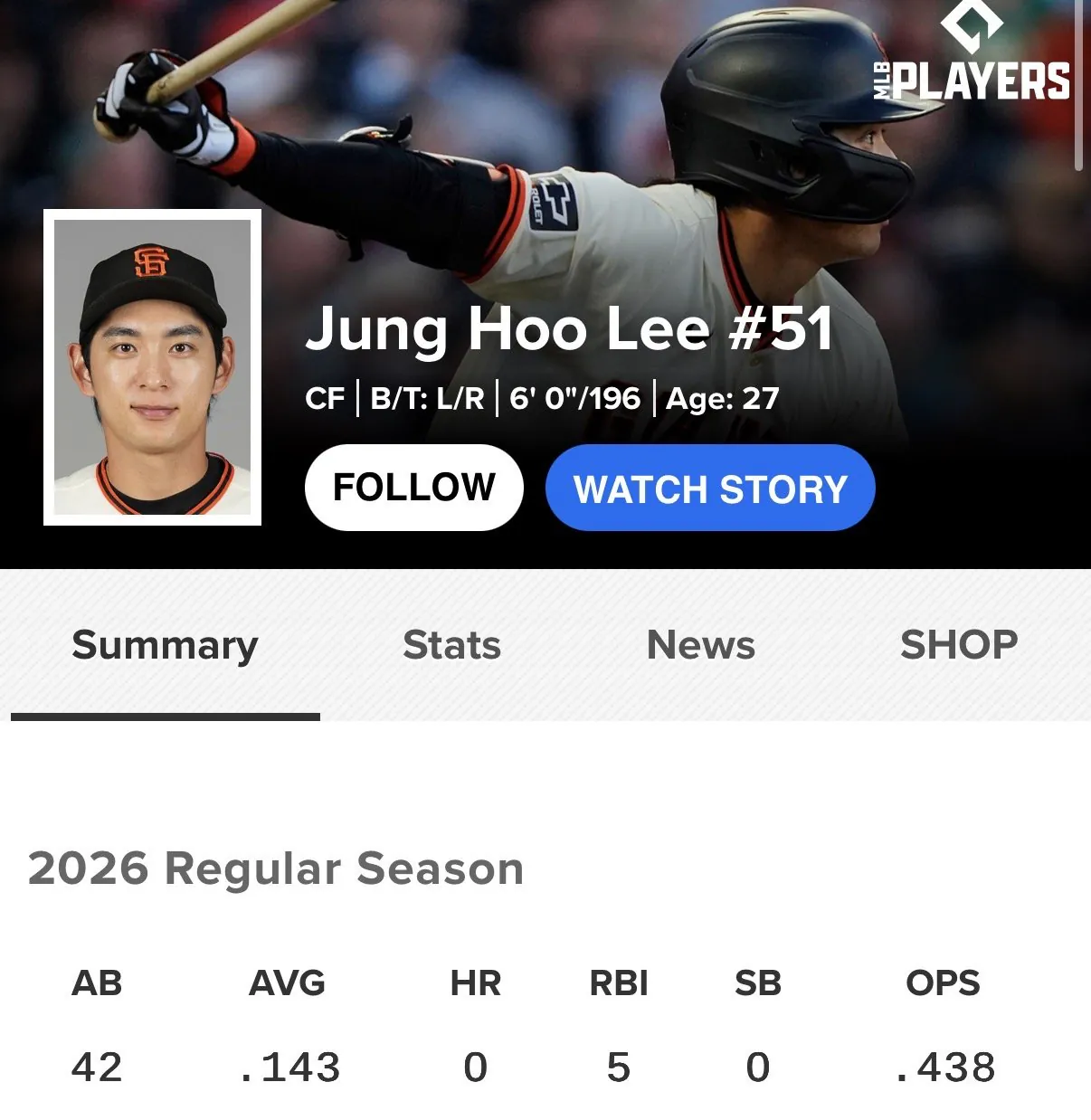1091x1120 pixels.
Task: Open the News tab
Action: 700,646
